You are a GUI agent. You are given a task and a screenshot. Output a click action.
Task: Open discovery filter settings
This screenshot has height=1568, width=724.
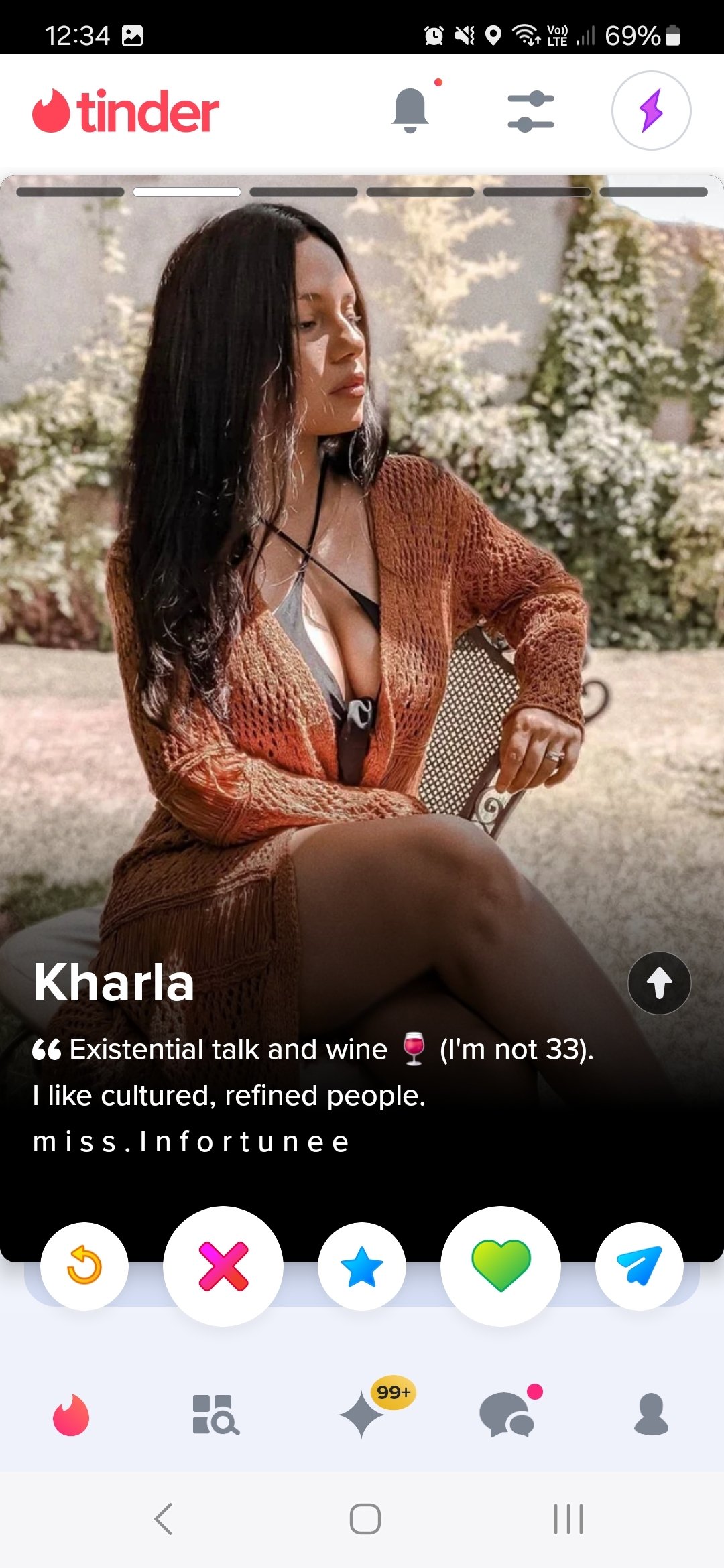coord(530,111)
